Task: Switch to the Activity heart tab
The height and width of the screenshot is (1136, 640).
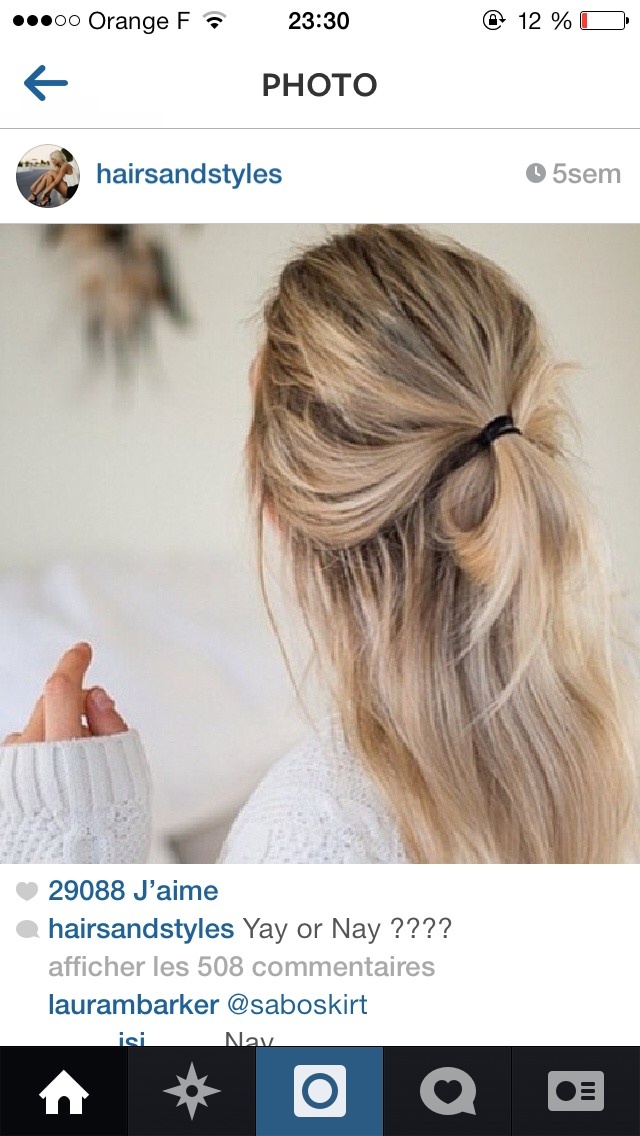Action: [447, 1091]
